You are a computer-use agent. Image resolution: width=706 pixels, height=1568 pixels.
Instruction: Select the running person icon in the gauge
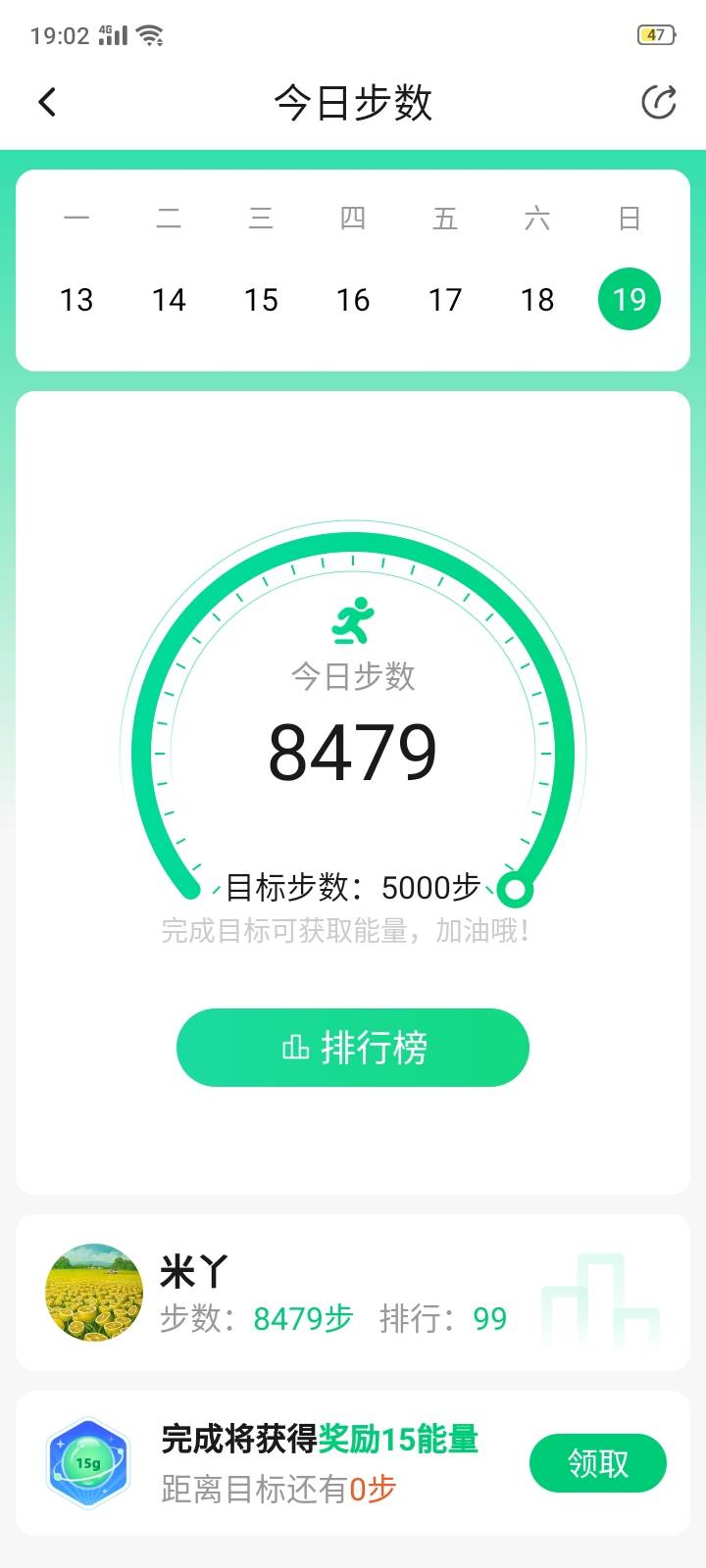353,617
